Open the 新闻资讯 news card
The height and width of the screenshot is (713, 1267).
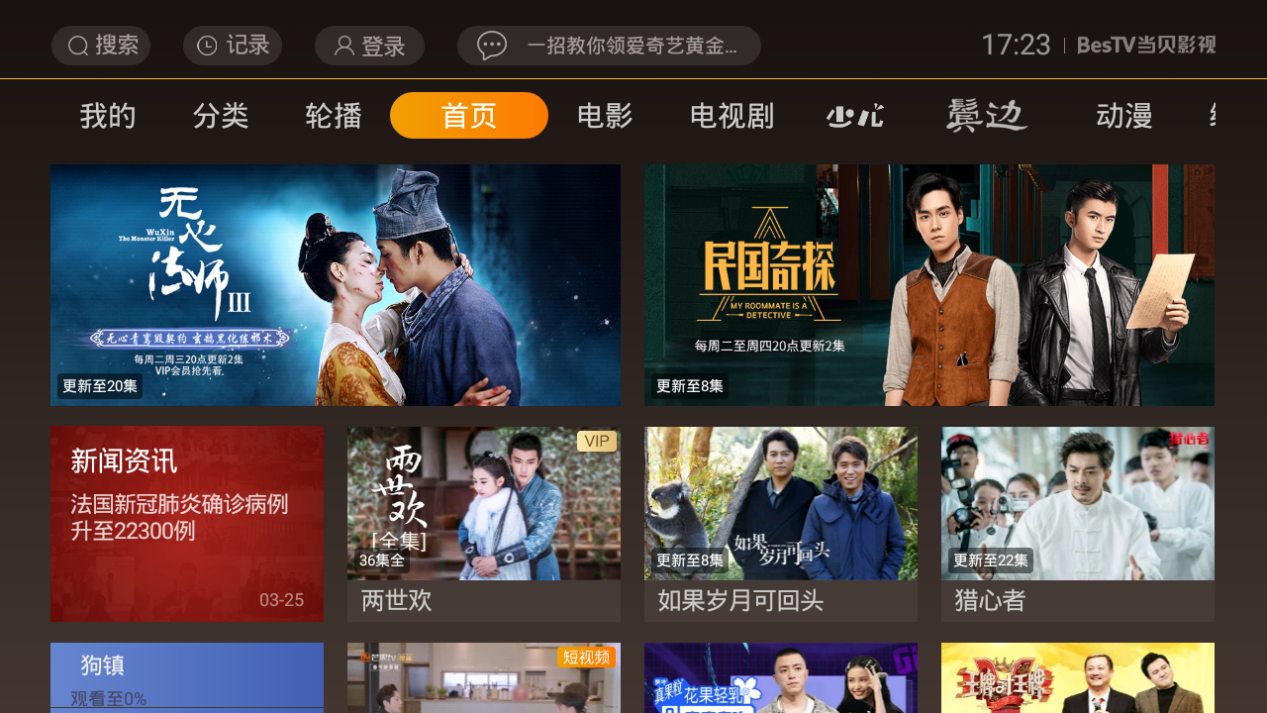[187, 523]
